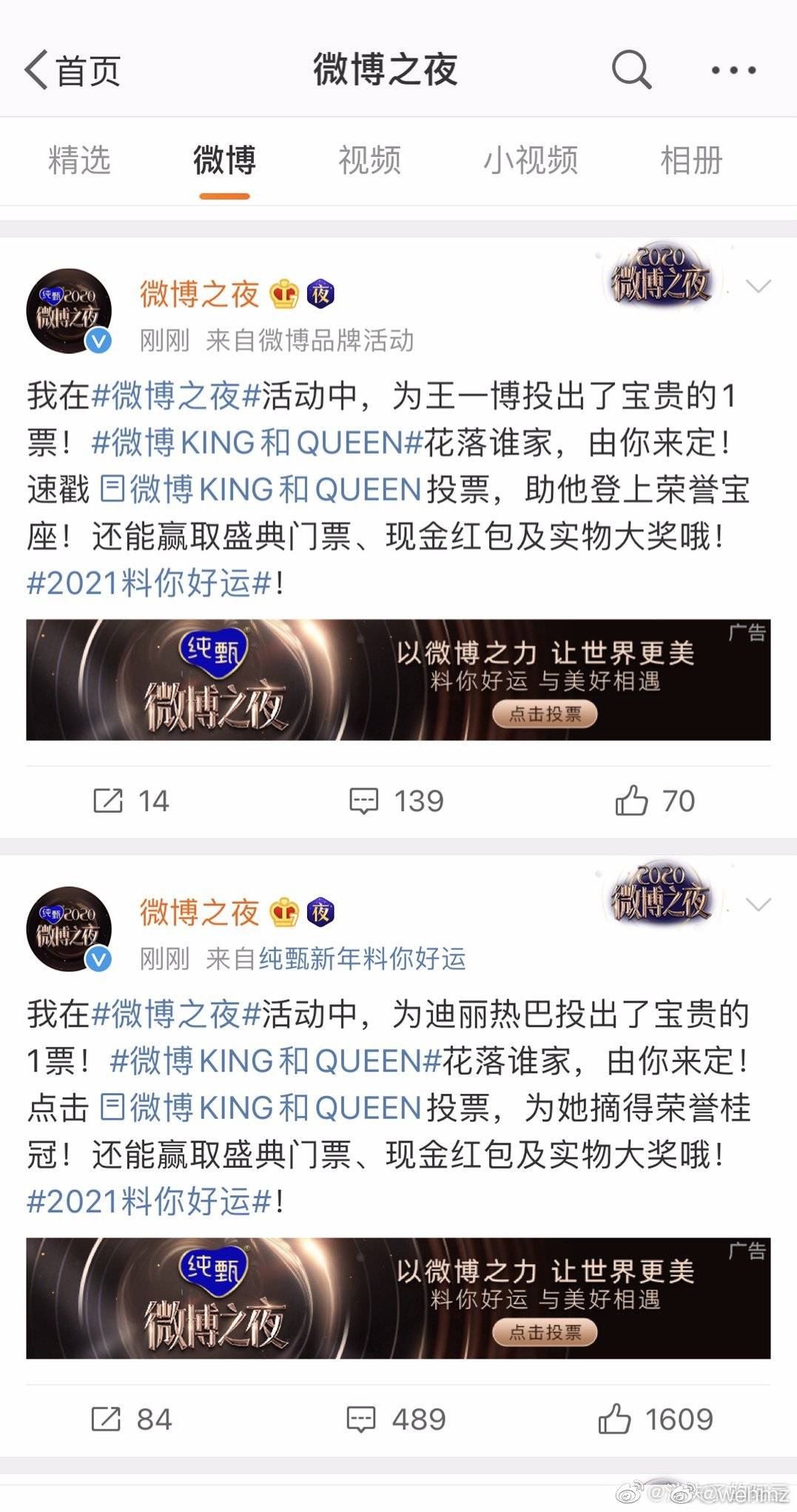Viewport: 797px width, 1512px height.
Task: Open the 纯甄新年料你好运 source link
Action: (x=363, y=959)
